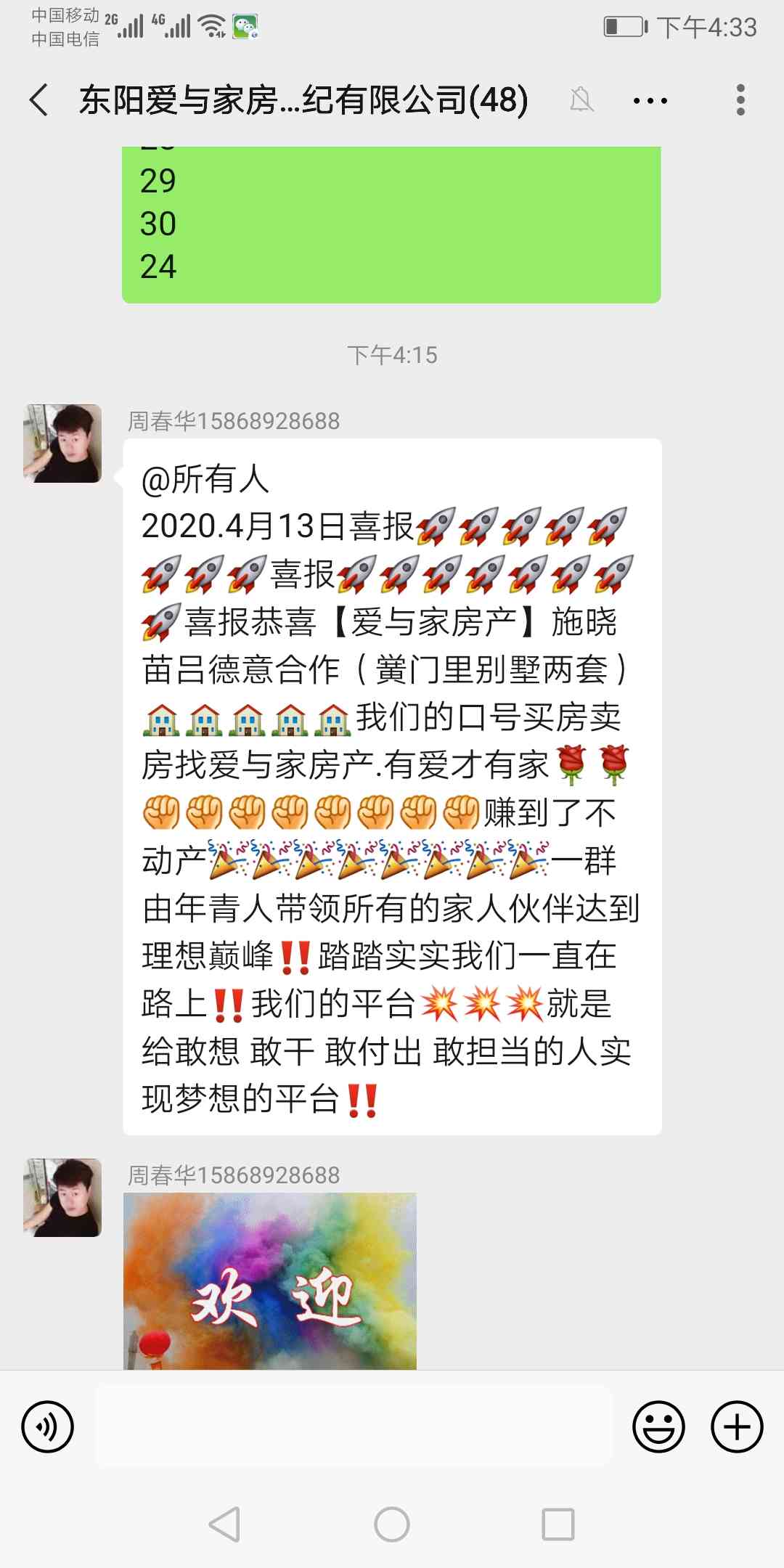
Task: Open the 欢迎 image message
Action: point(270,1281)
